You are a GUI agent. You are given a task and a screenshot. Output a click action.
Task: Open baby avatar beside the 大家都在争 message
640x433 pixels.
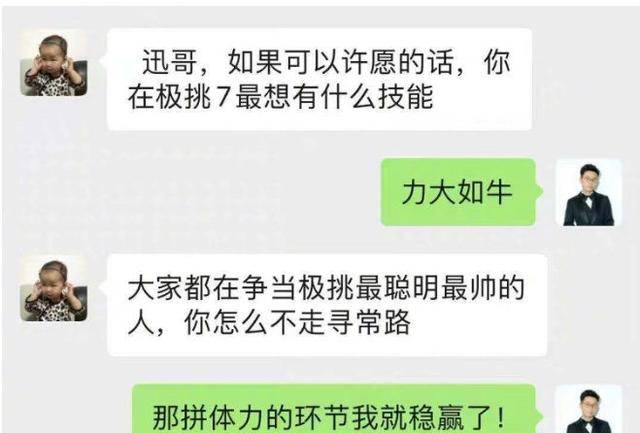click(x=54, y=289)
